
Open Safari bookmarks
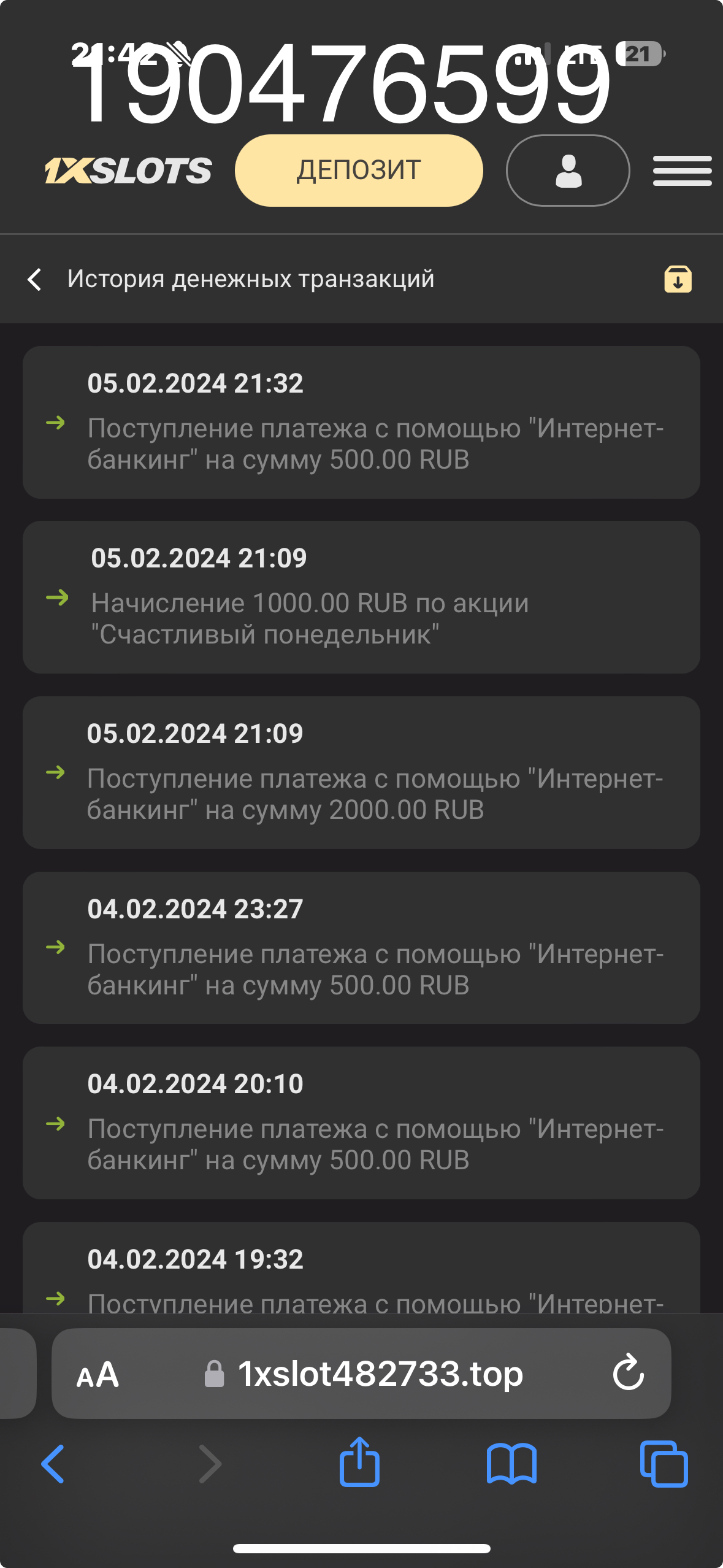[511, 1464]
